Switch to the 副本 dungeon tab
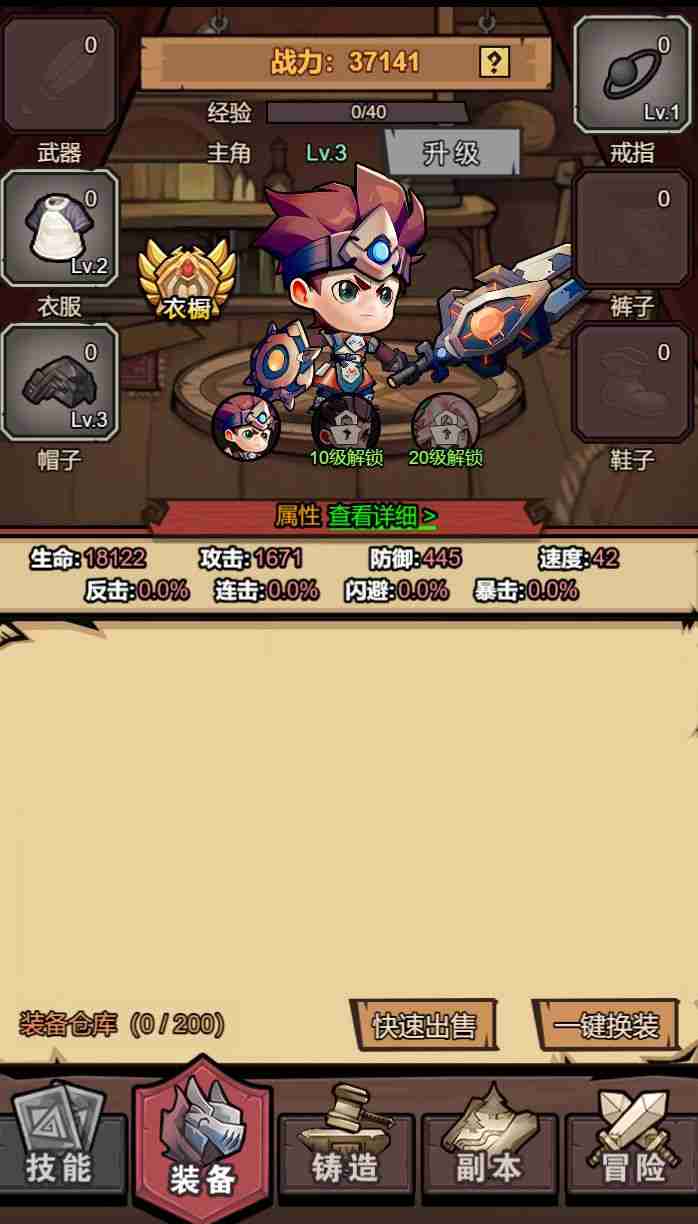The width and height of the screenshot is (698, 1224). (x=489, y=1150)
